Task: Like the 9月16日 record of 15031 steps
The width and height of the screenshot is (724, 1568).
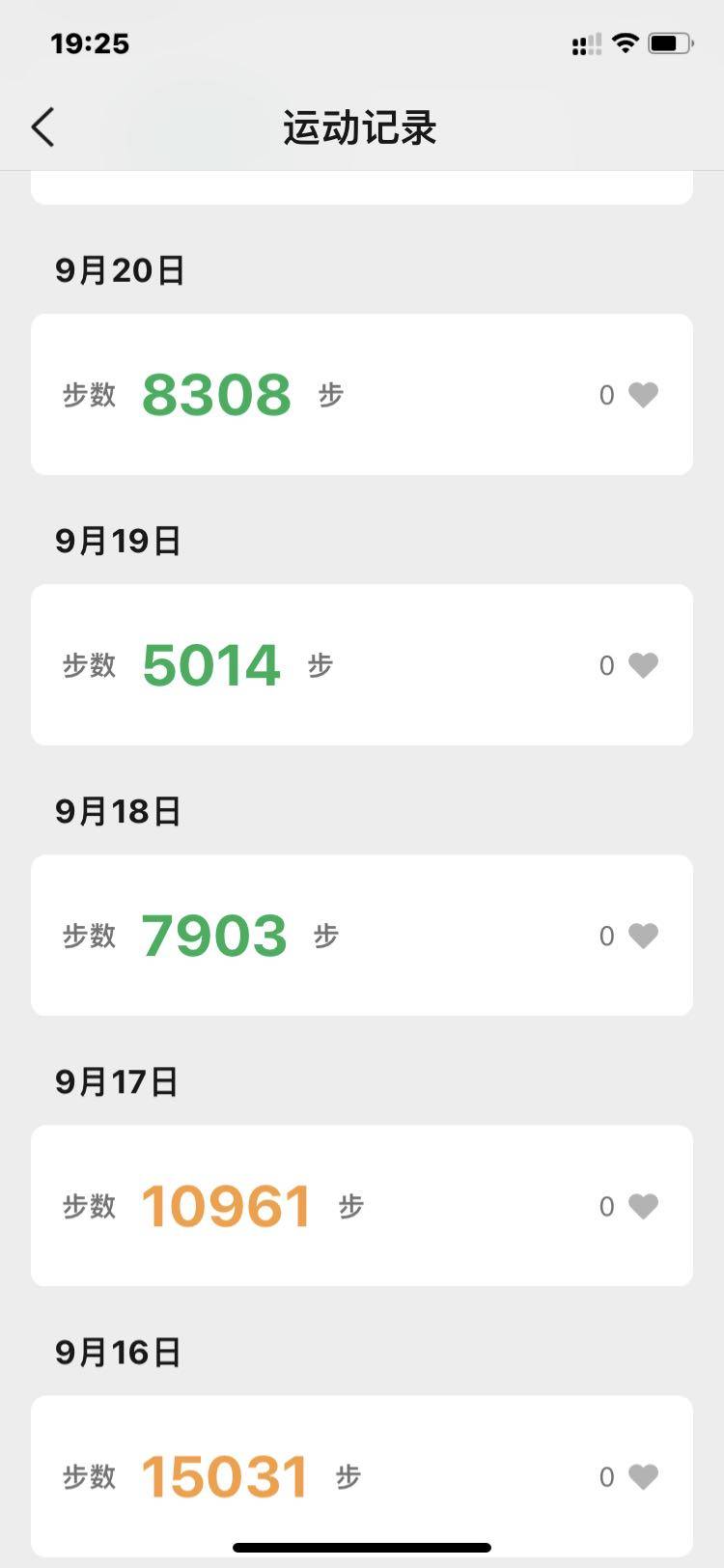Action: [643, 1475]
